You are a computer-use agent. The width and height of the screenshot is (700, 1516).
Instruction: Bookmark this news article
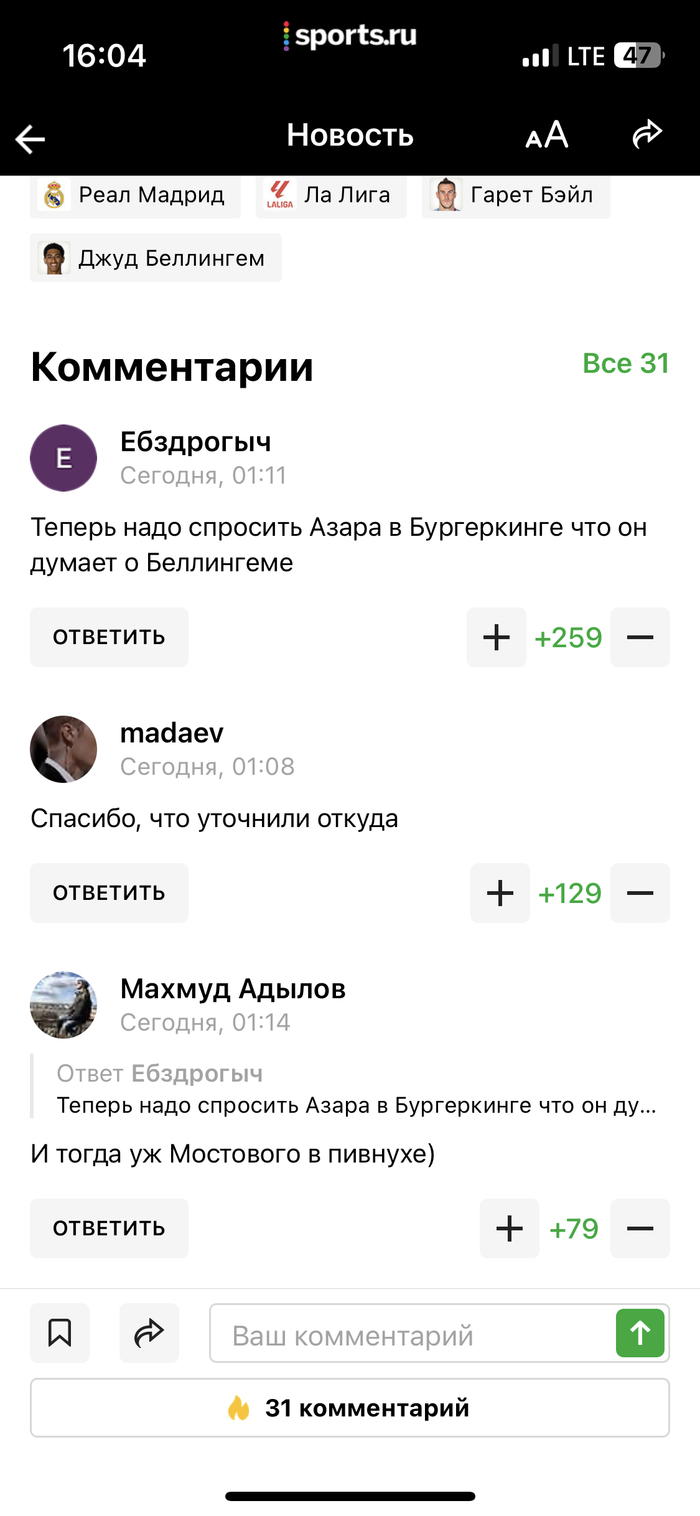click(60, 1333)
